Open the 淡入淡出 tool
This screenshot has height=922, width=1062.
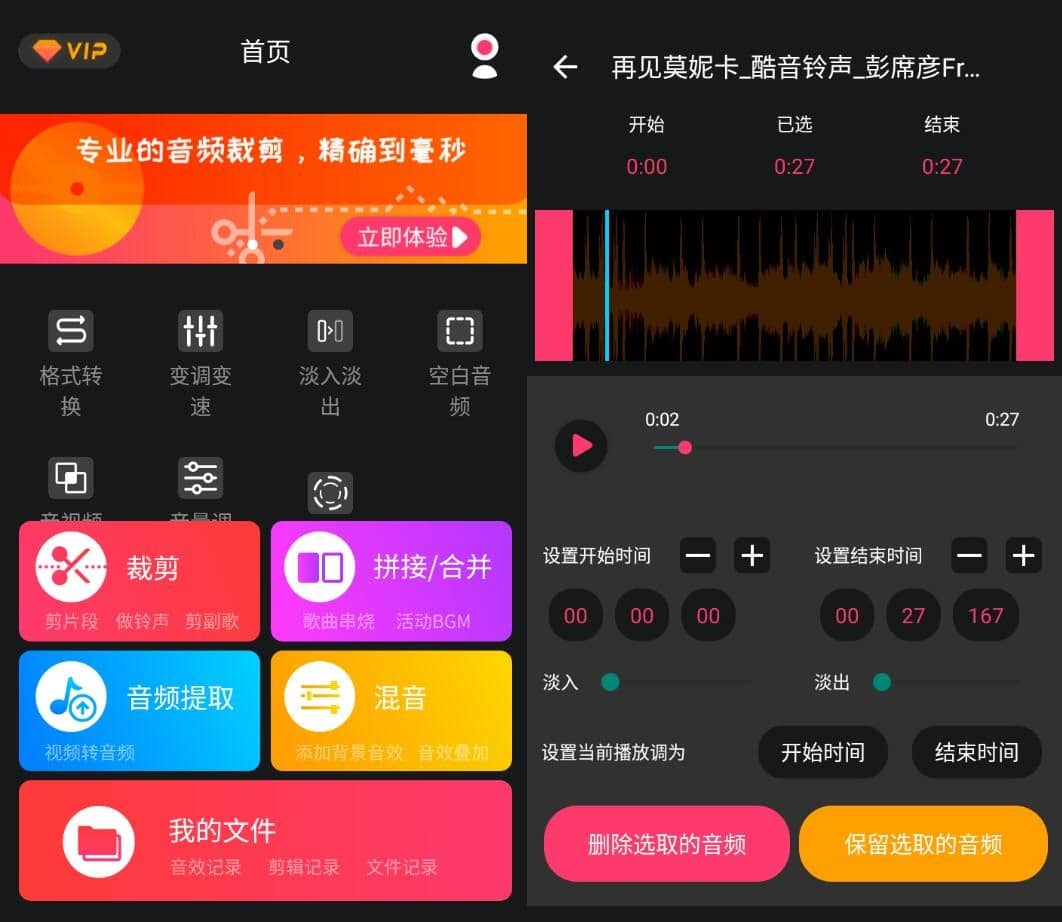click(x=330, y=359)
